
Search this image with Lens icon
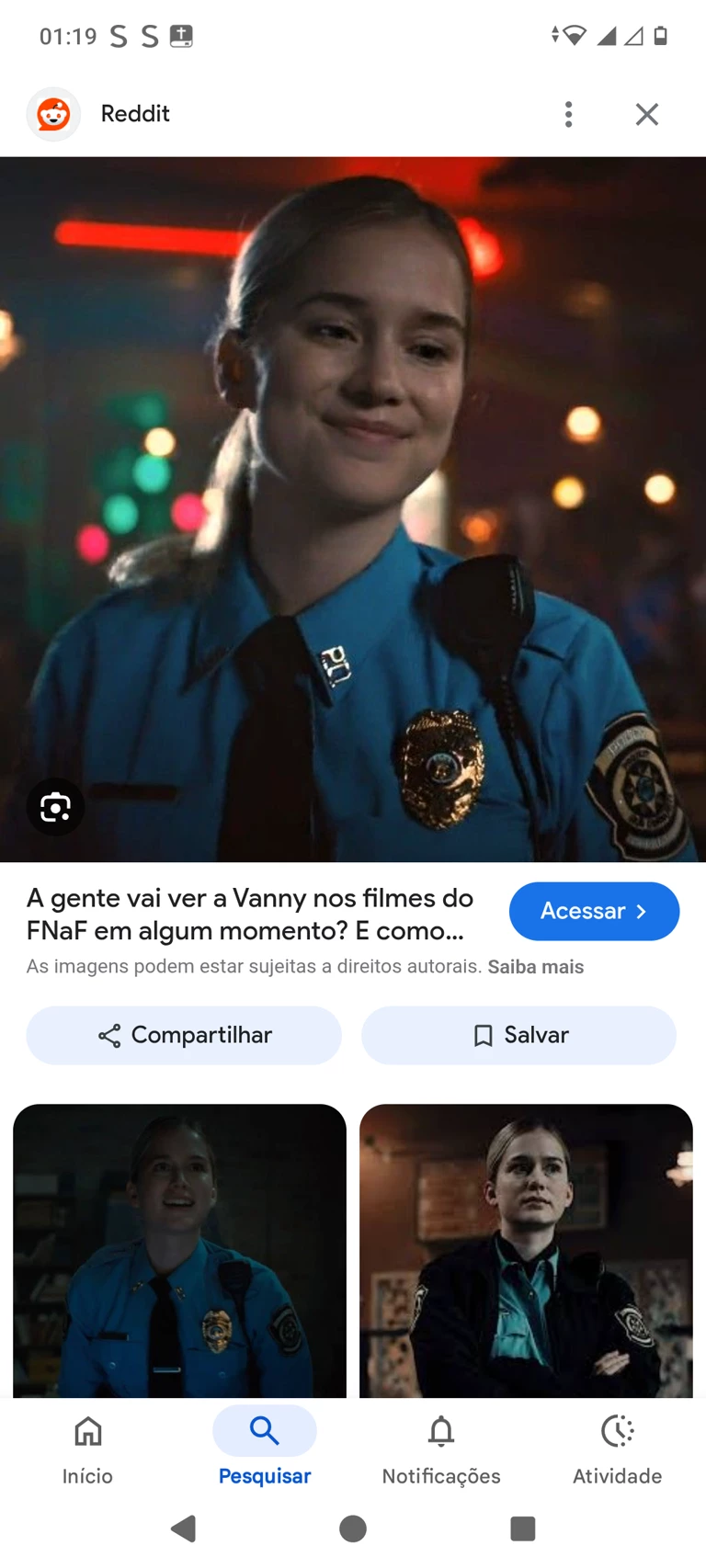click(55, 807)
